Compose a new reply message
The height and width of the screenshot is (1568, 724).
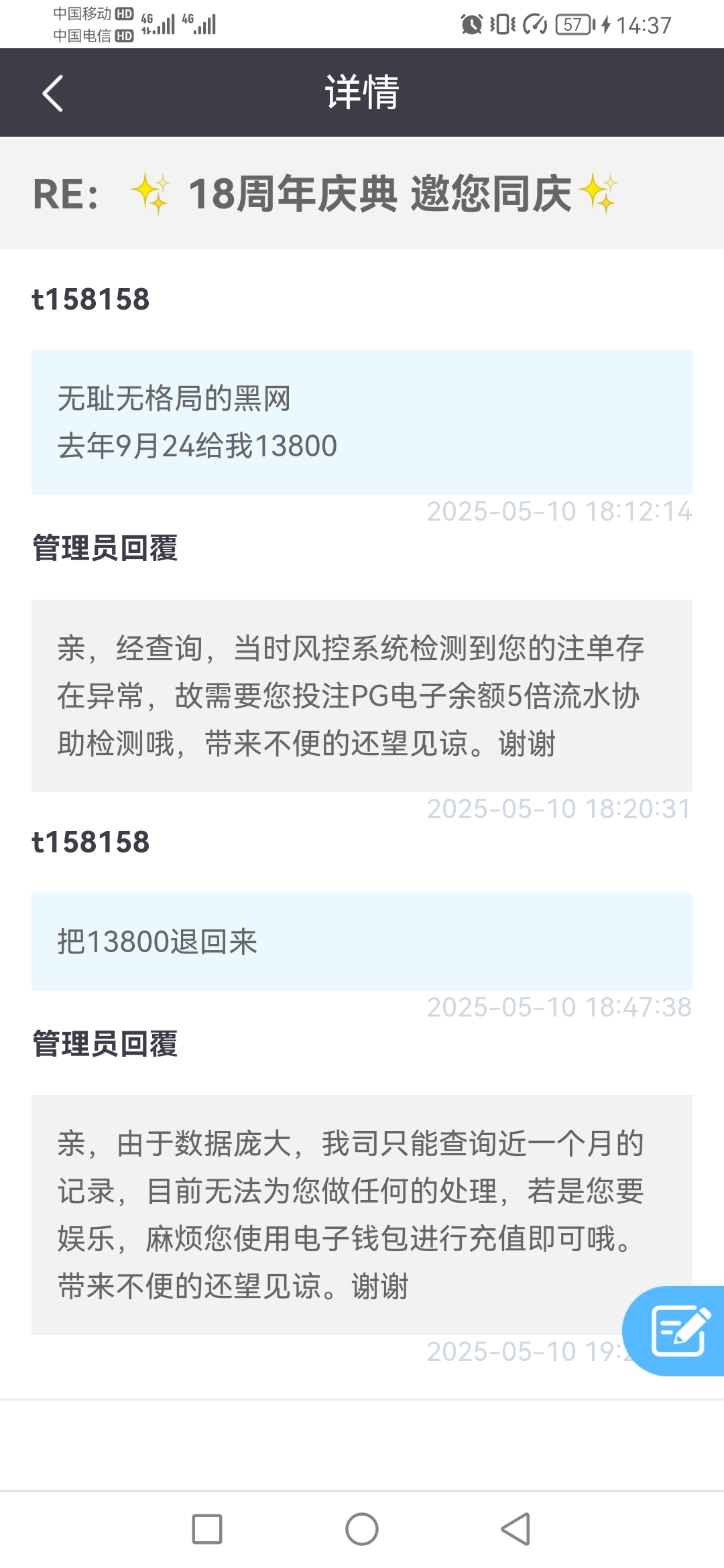(x=678, y=1331)
